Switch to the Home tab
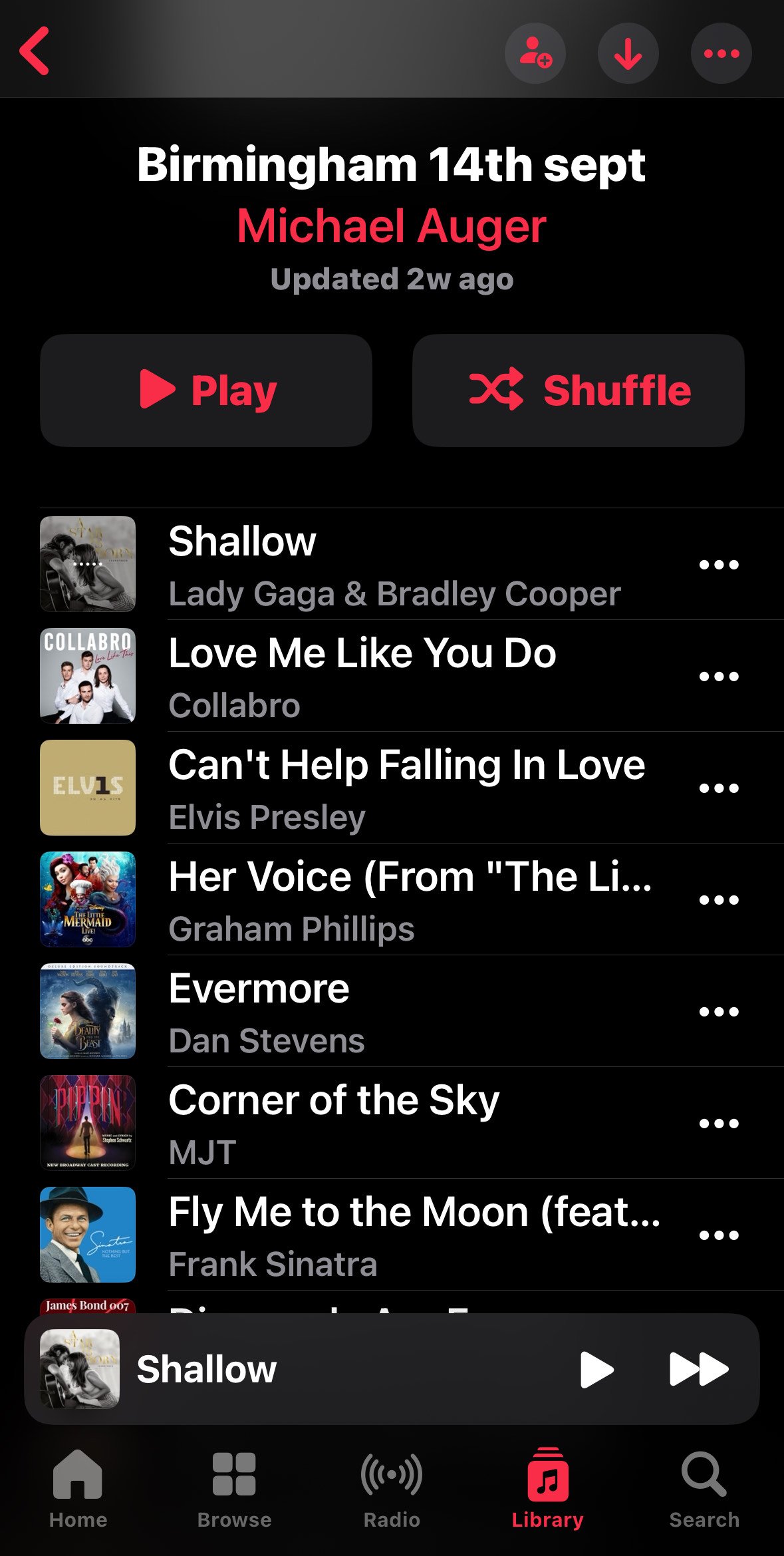 click(x=78, y=1489)
